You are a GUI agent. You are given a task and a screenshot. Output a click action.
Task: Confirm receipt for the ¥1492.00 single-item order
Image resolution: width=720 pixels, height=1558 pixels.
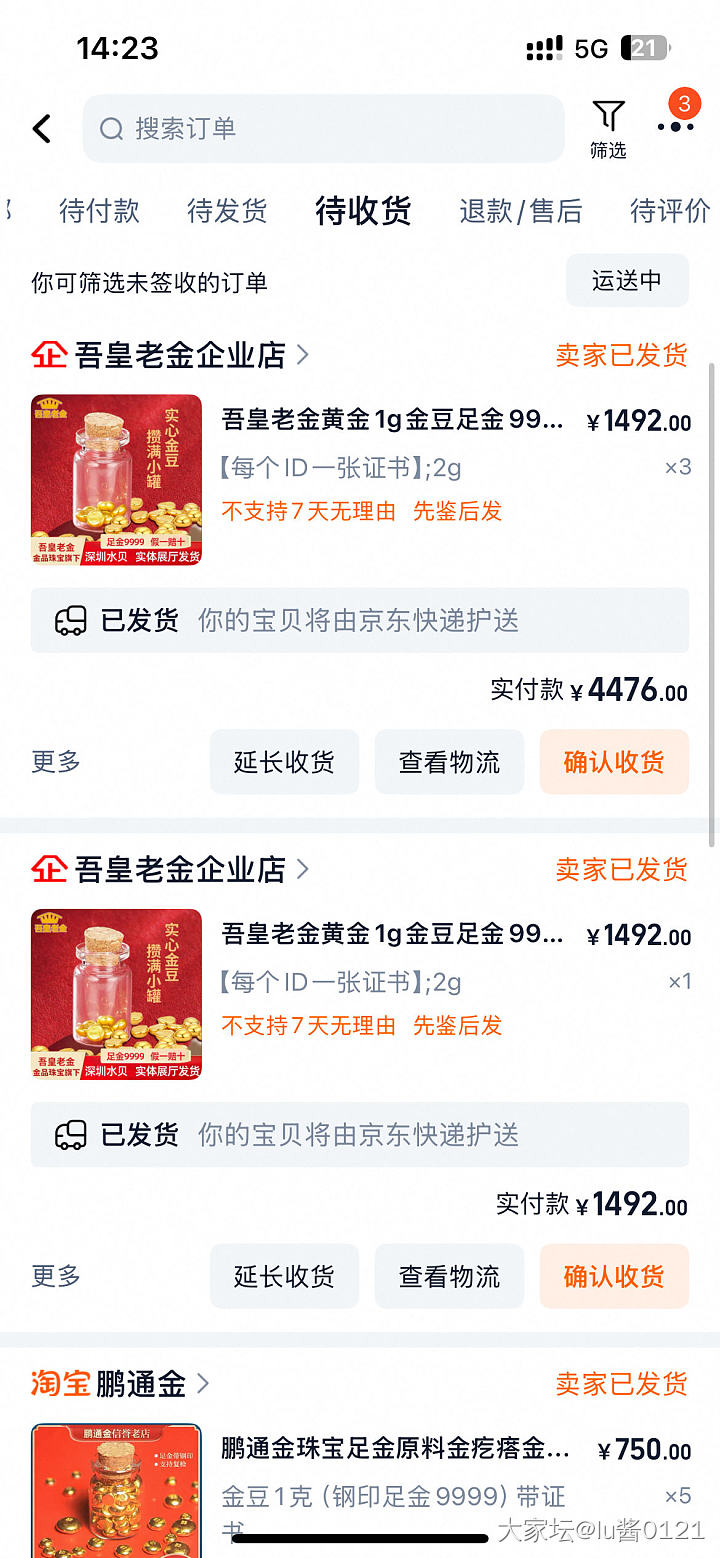[614, 1276]
